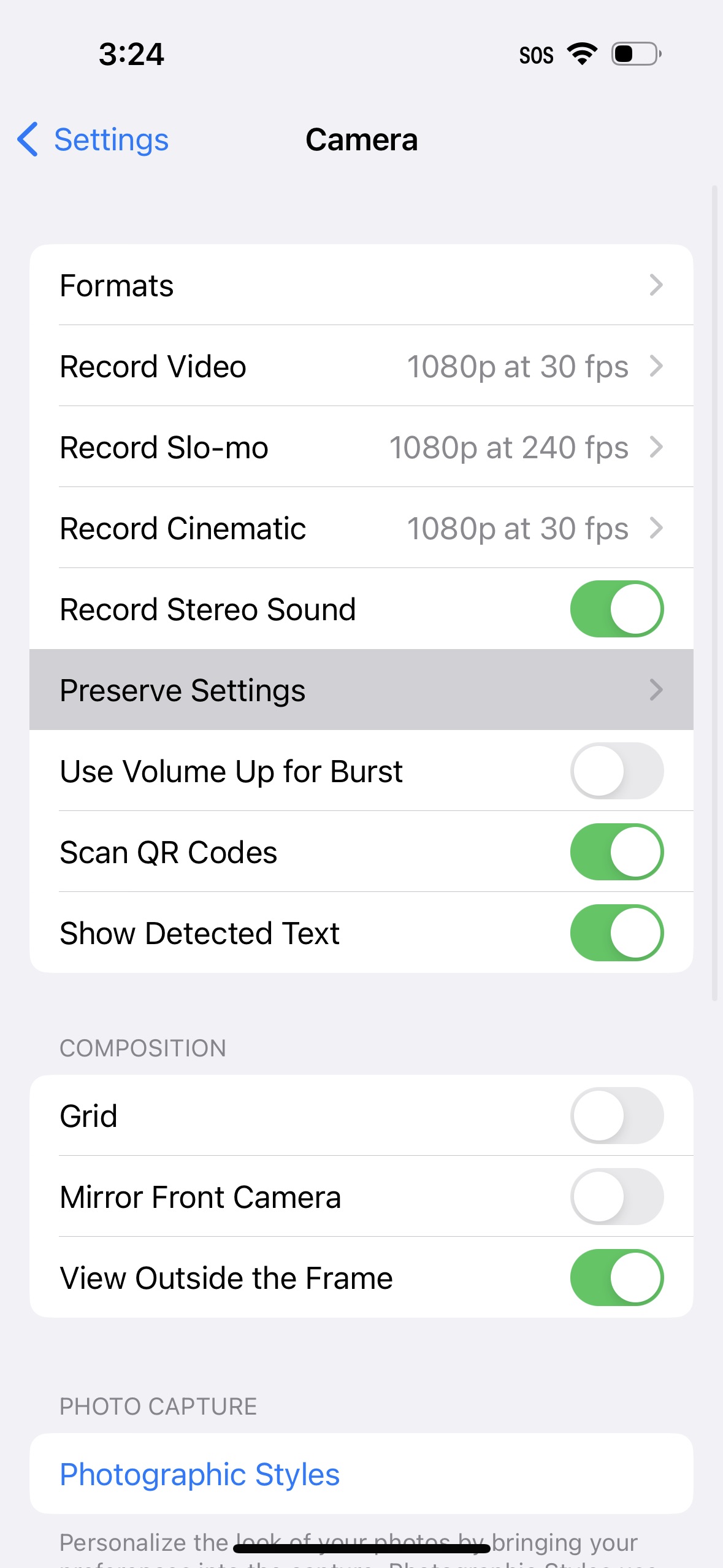Open Preserve Settings

[x=361, y=690]
